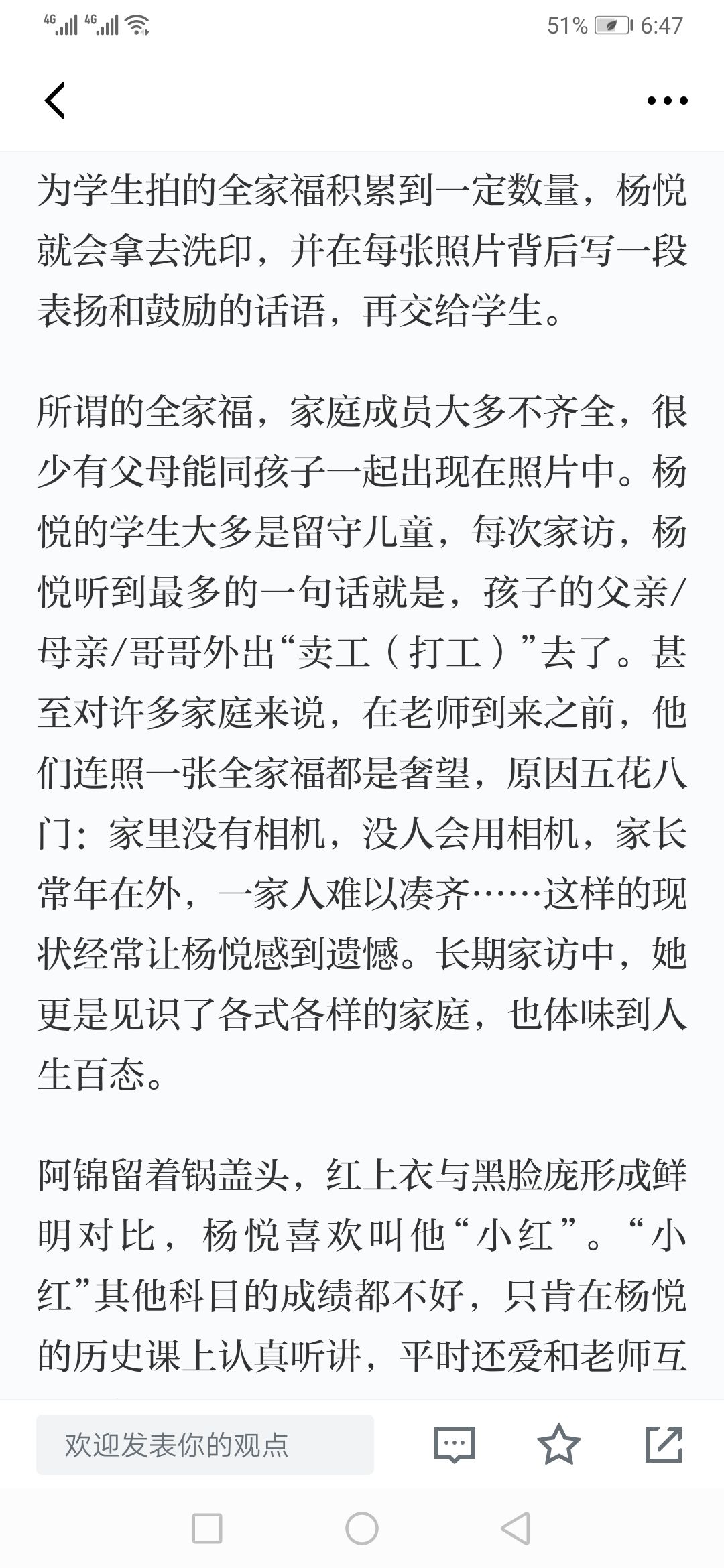Open the three-dot overflow menu
724x1568 pixels.
coord(667,101)
